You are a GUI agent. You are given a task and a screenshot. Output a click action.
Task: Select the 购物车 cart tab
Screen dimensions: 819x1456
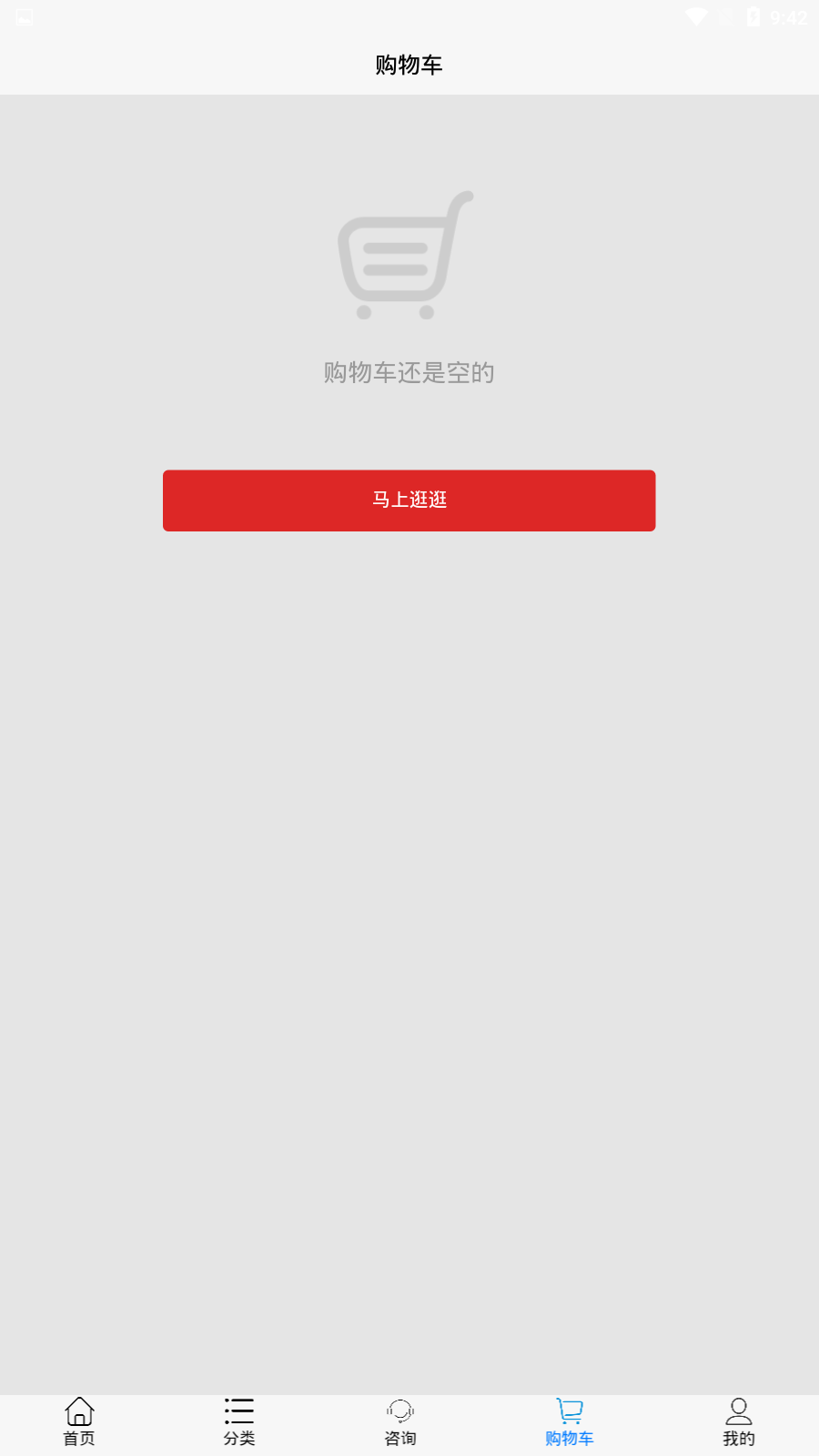click(x=570, y=1421)
